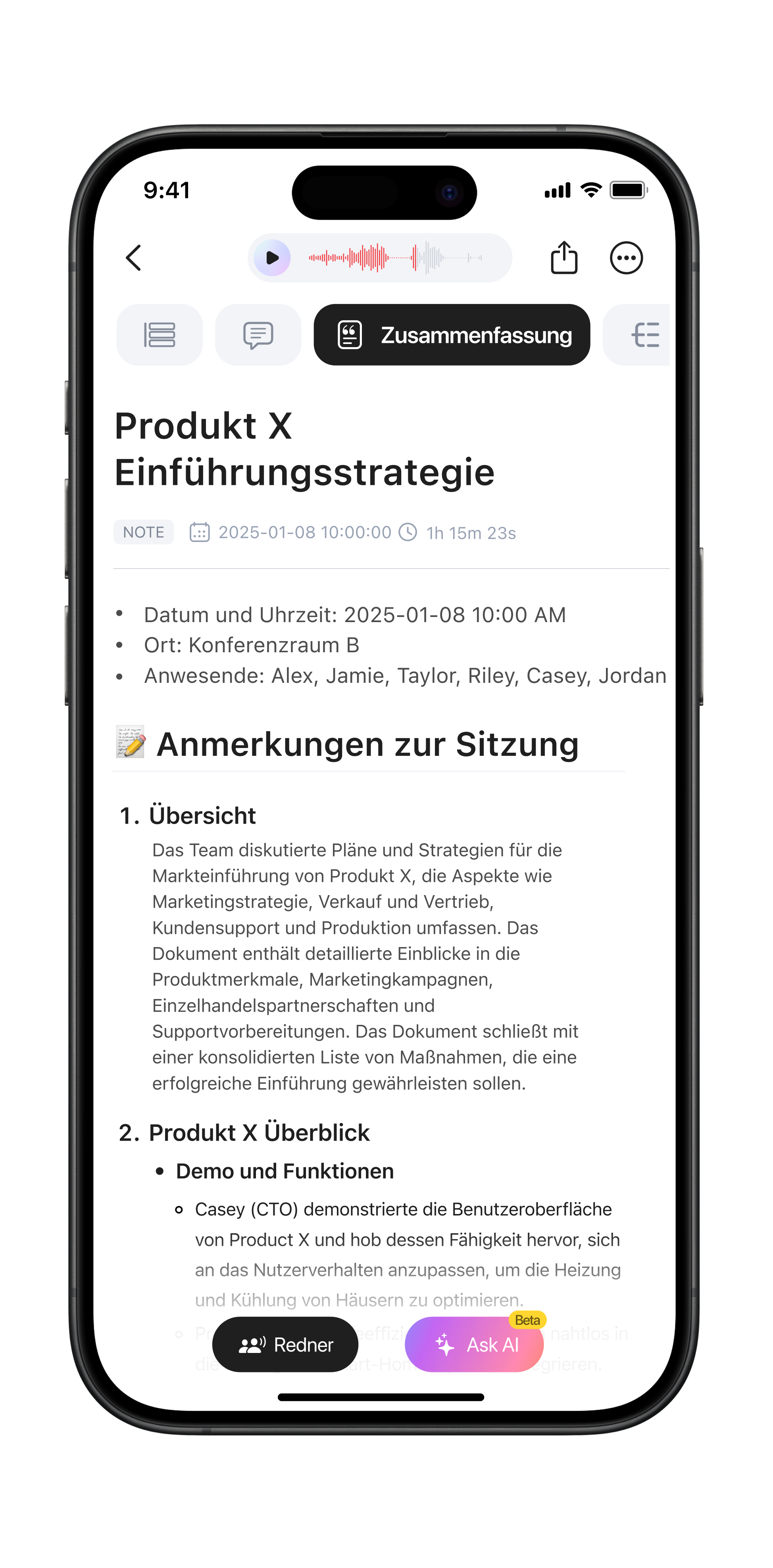The height and width of the screenshot is (1568, 773).
Task: Open the more options menu
Action: point(626,258)
